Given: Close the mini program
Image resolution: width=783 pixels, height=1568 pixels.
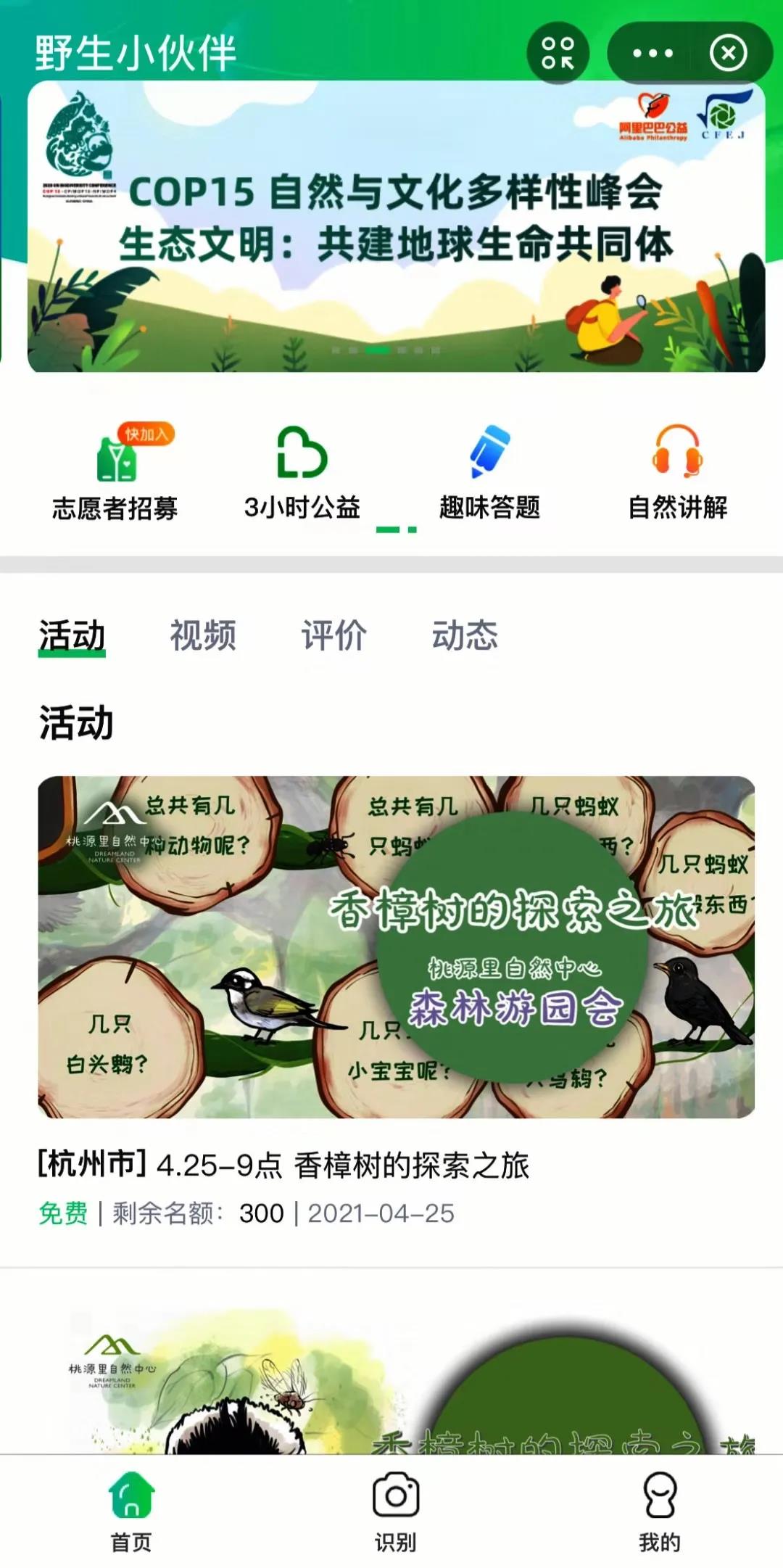Looking at the screenshot, I should (x=728, y=53).
